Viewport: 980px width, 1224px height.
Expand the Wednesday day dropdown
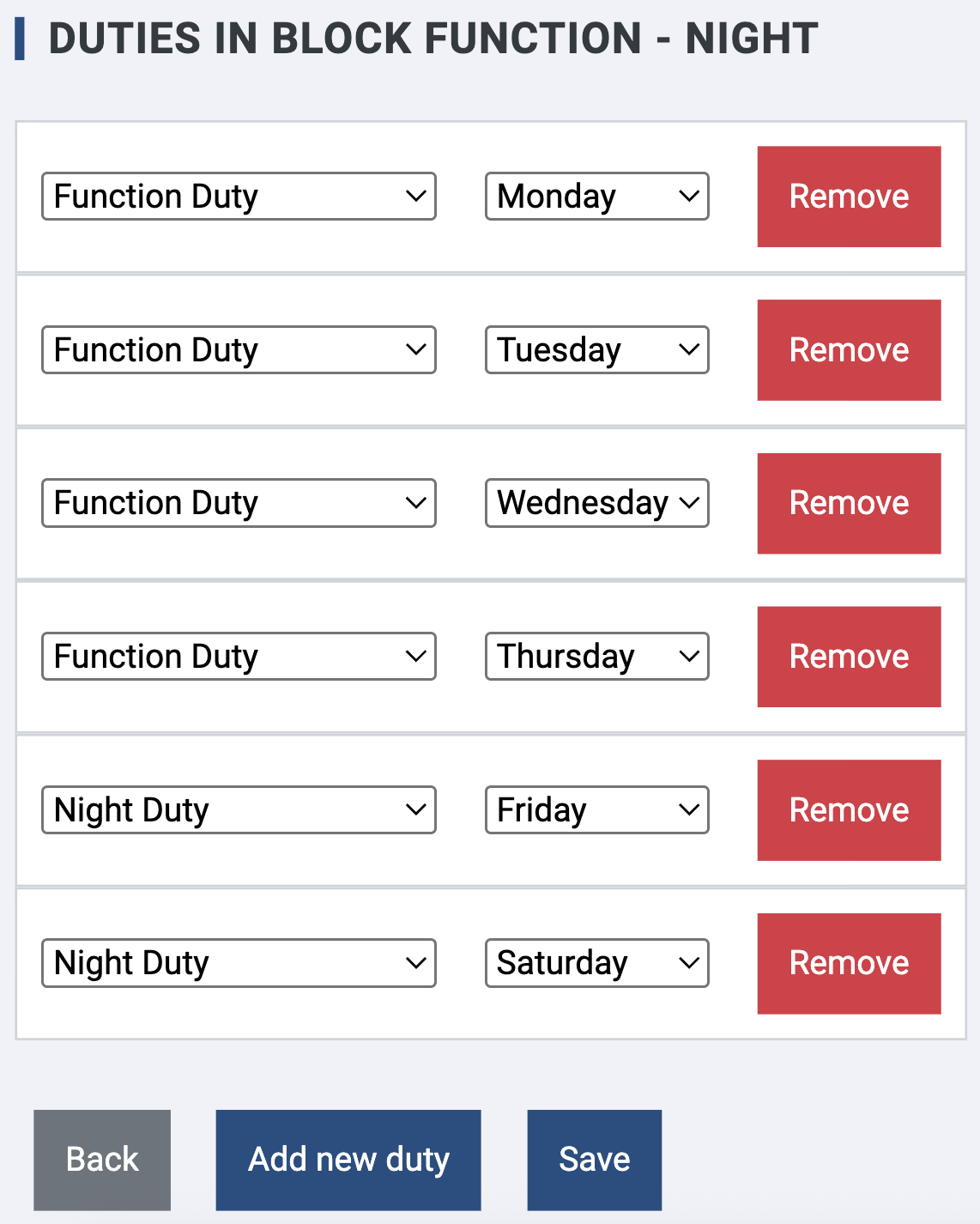(x=596, y=503)
